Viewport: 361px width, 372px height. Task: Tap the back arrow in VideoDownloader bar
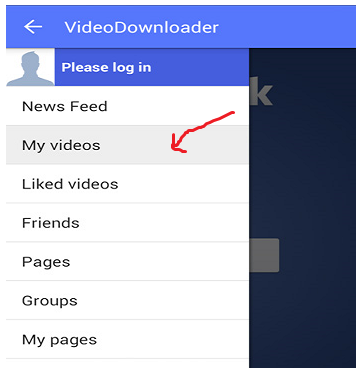click(33, 27)
